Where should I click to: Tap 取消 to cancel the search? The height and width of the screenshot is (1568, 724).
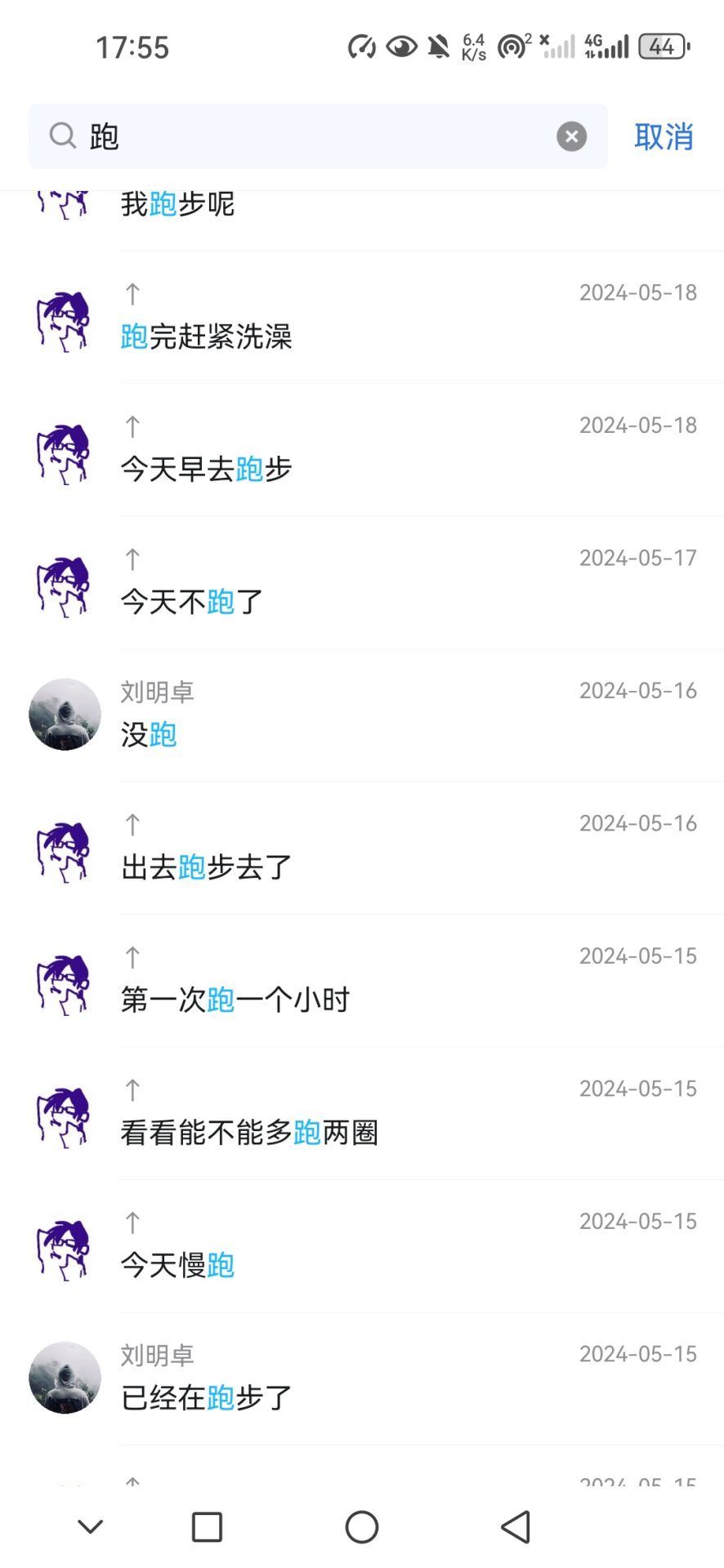pyautogui.click(x=664, y=136)
